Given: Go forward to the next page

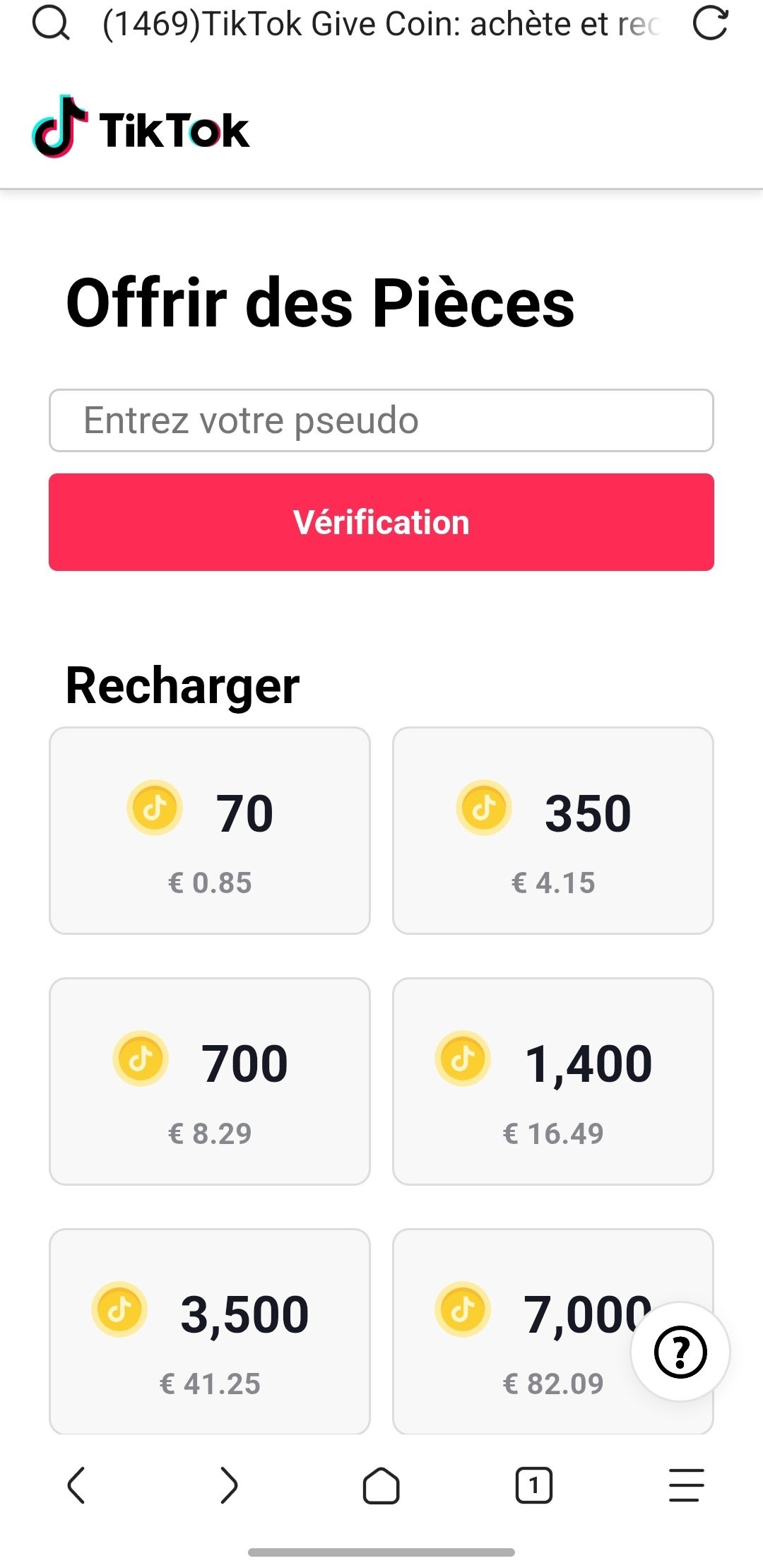Looking at the screenshot, I should (x=229, y=1485).
